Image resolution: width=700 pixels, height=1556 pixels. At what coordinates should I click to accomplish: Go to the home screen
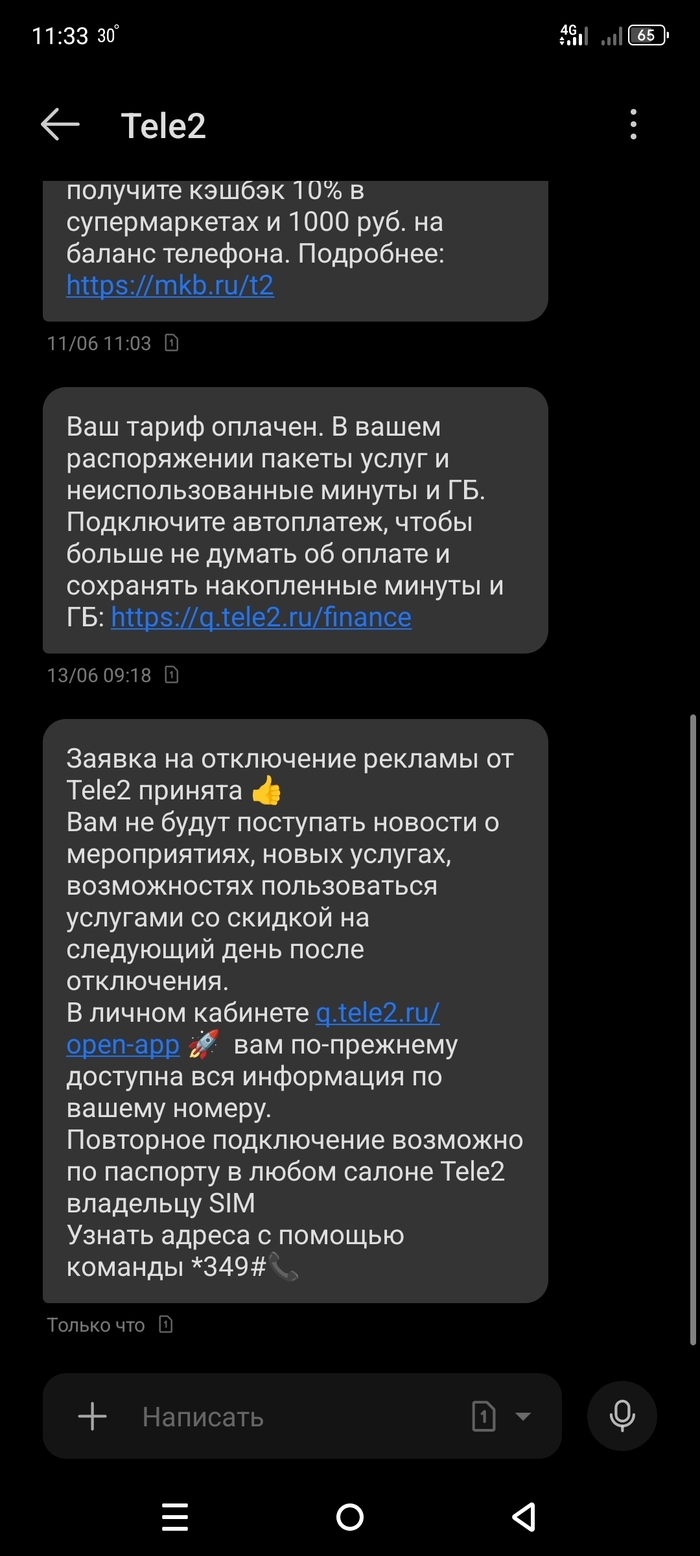click(350, 1517)
